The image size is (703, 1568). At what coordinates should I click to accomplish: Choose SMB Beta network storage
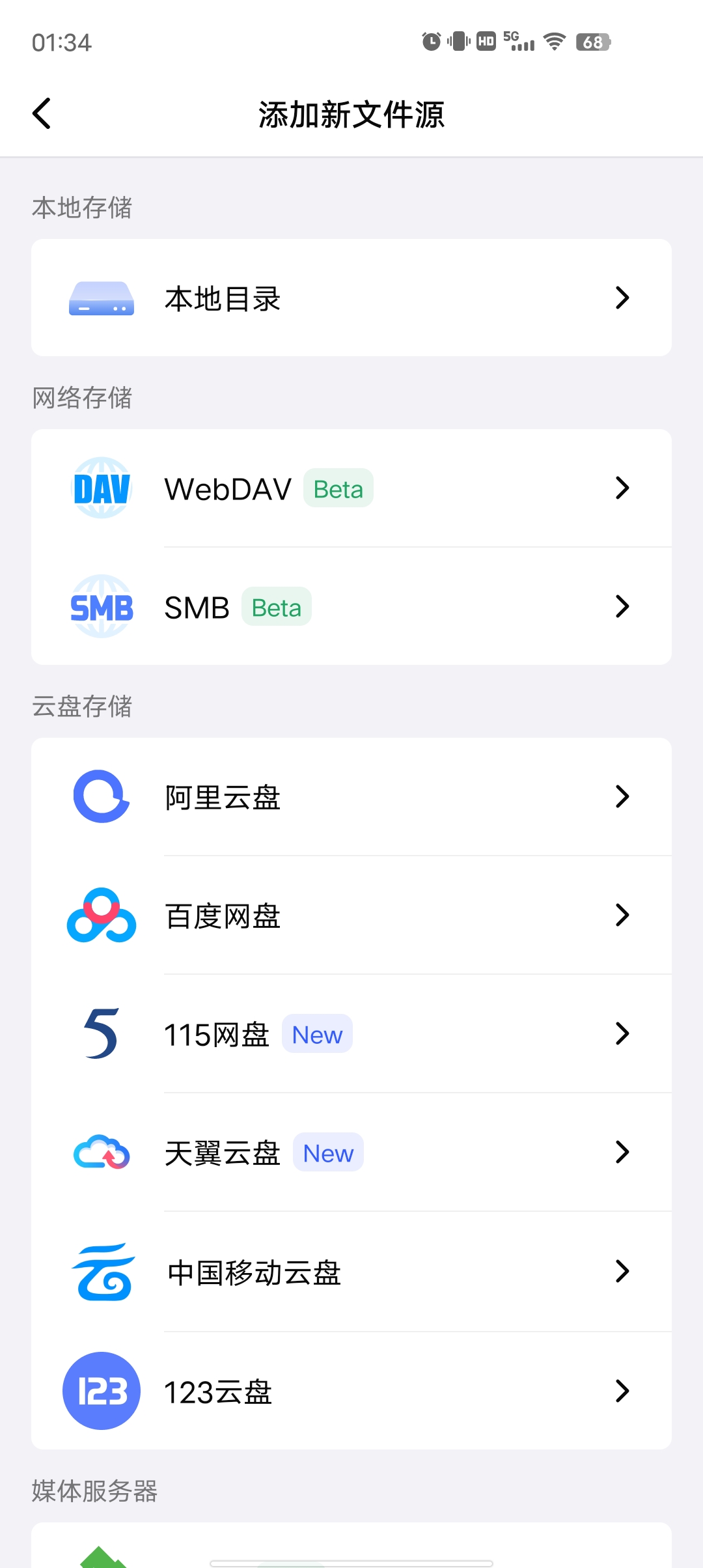351,606
